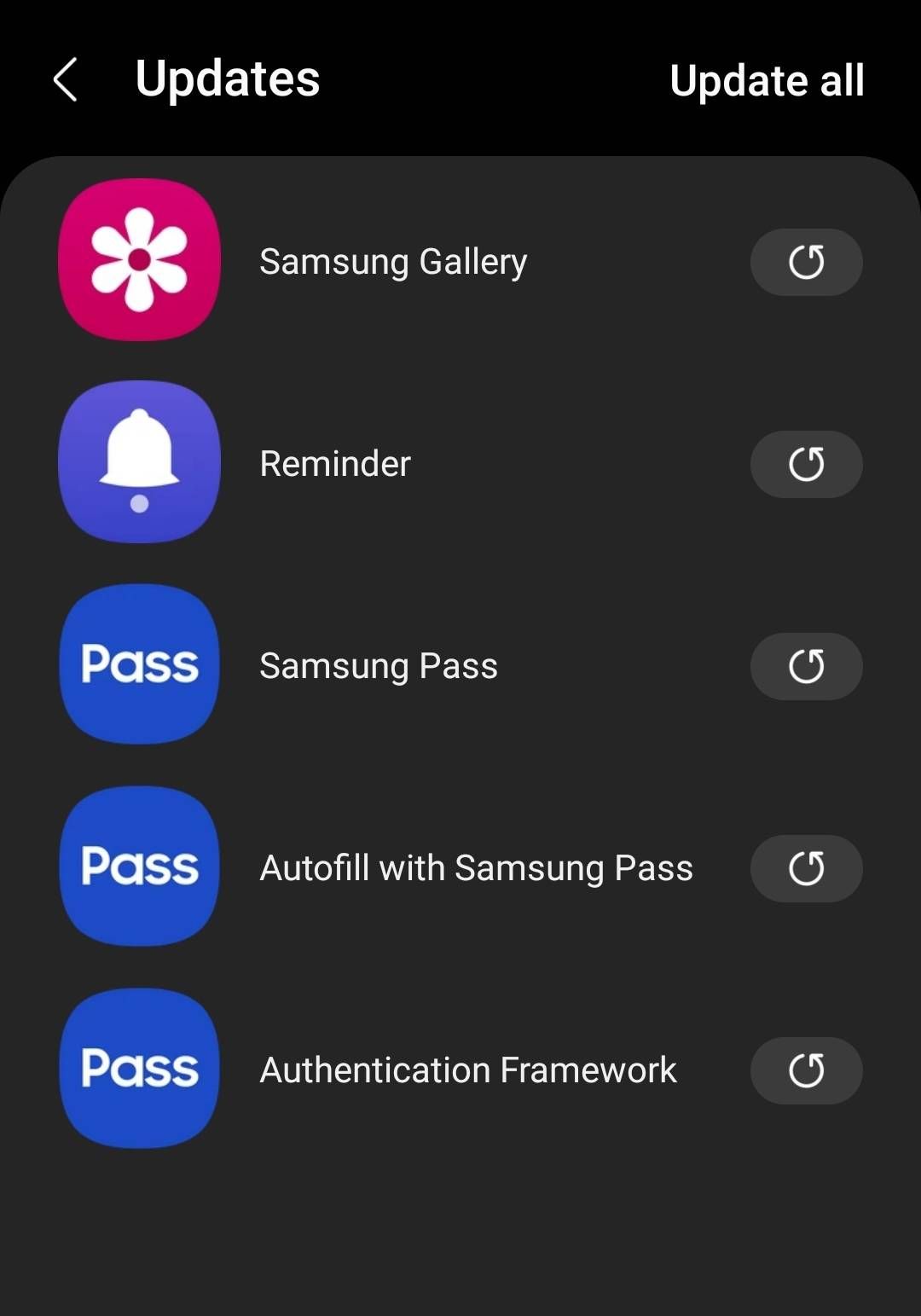Start updating Samsung Gallery with its refresh icon
This screenshot has width=921, height=1316.
[x=806, y=262]
